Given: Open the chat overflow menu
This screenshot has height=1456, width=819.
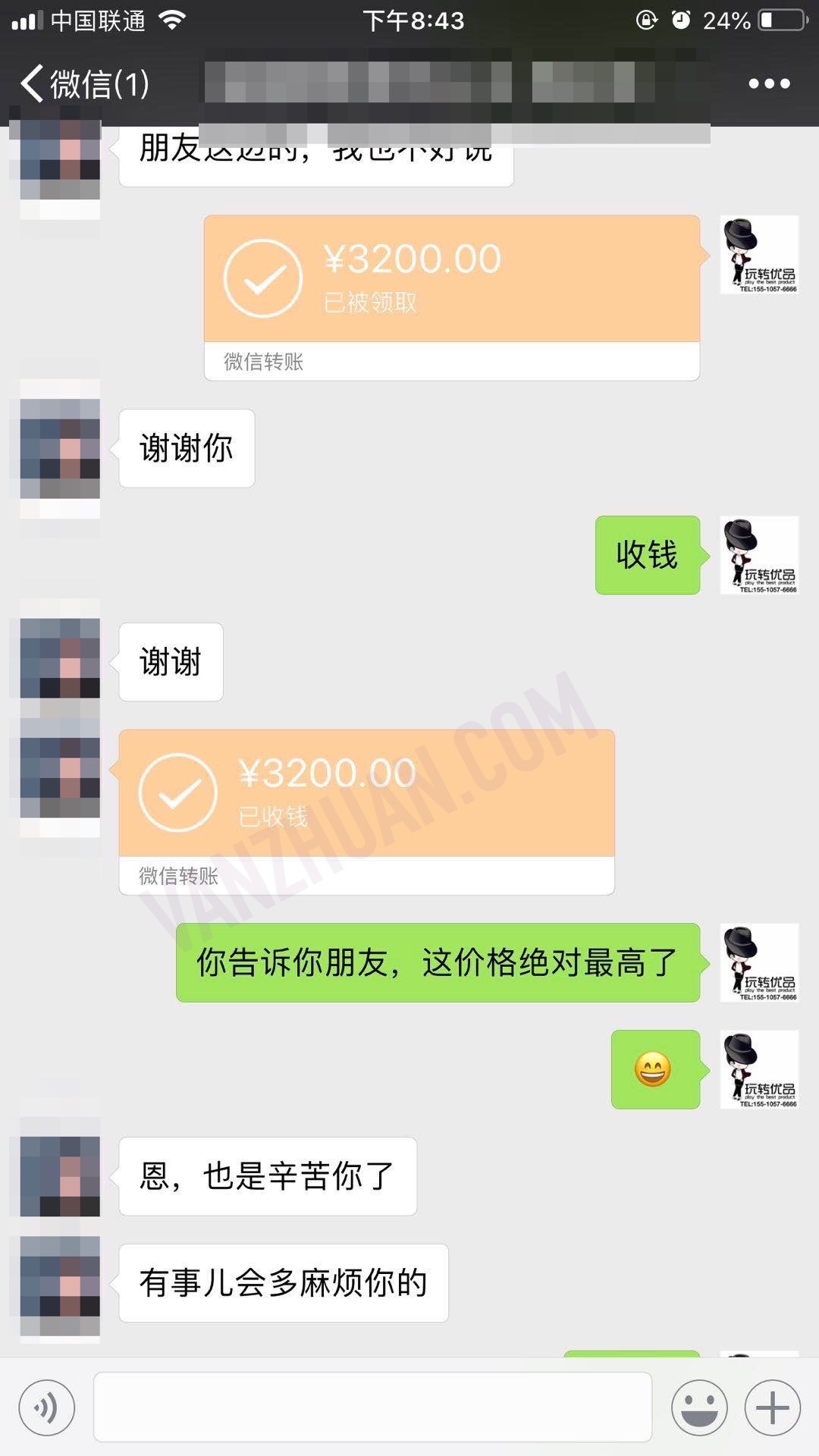Looking at the screenshot, I should (x=769, y=83).
